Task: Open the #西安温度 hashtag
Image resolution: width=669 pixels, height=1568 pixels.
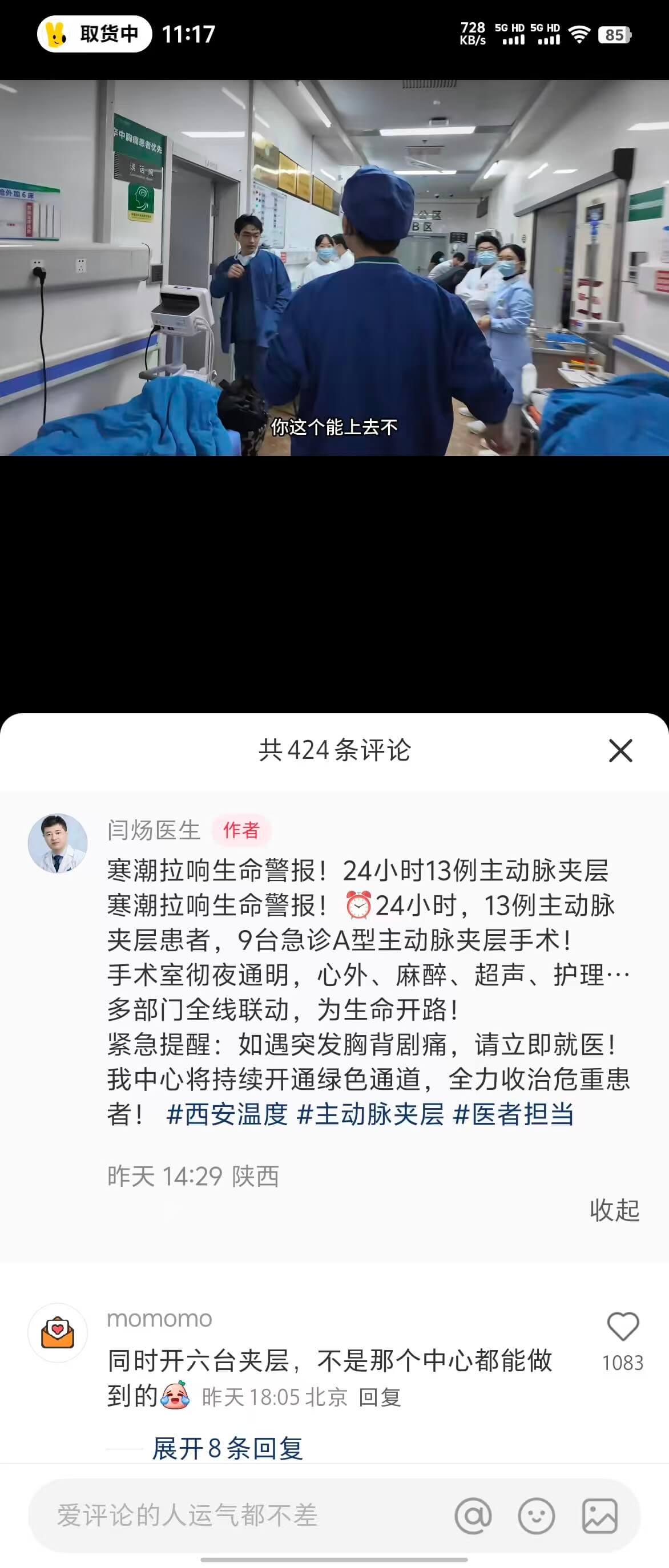Action: [227, 1114]
